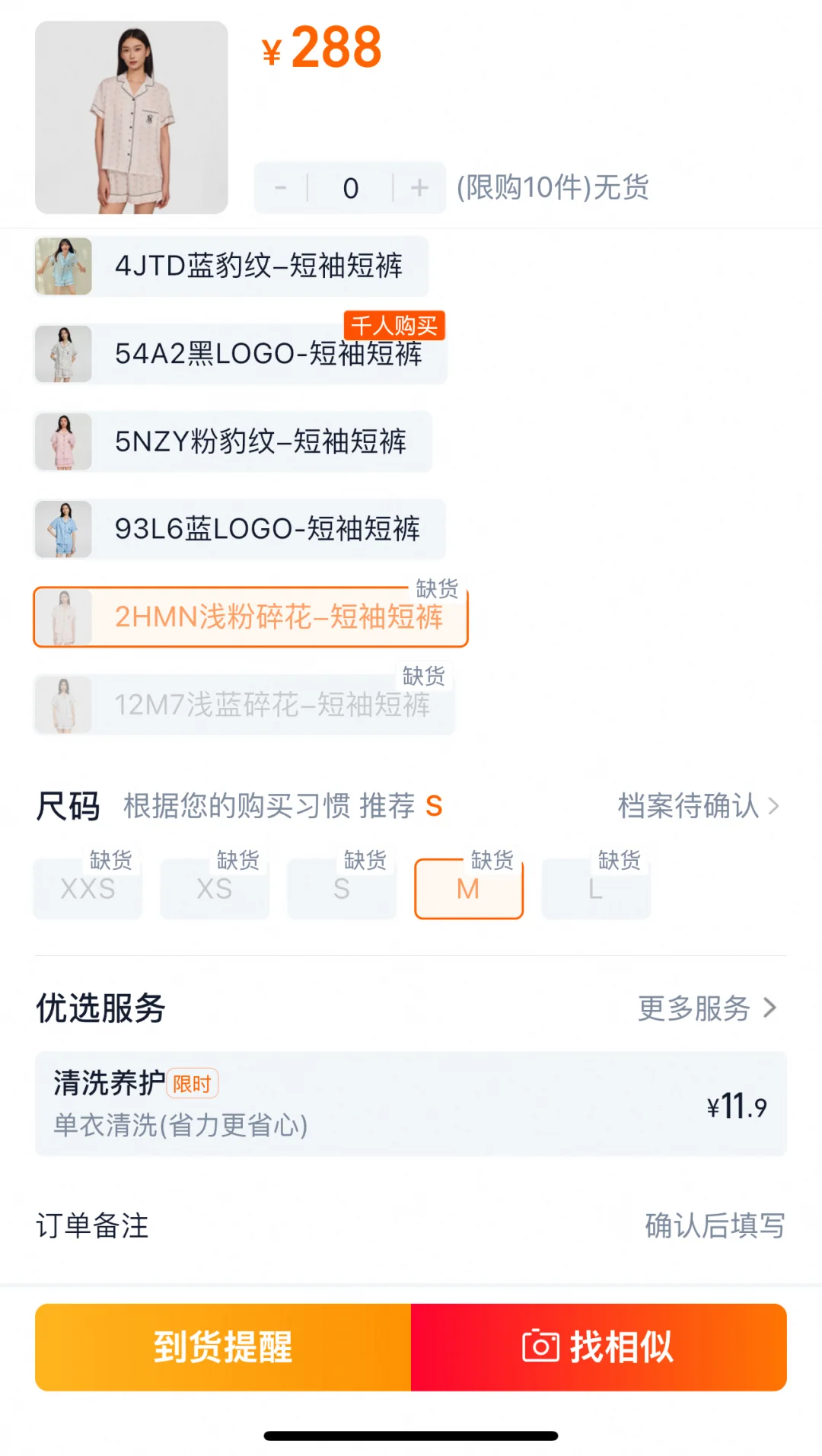The width and height of the screenshot is (822, 1456).
Task: Choose size S
Action: [342, 889]
